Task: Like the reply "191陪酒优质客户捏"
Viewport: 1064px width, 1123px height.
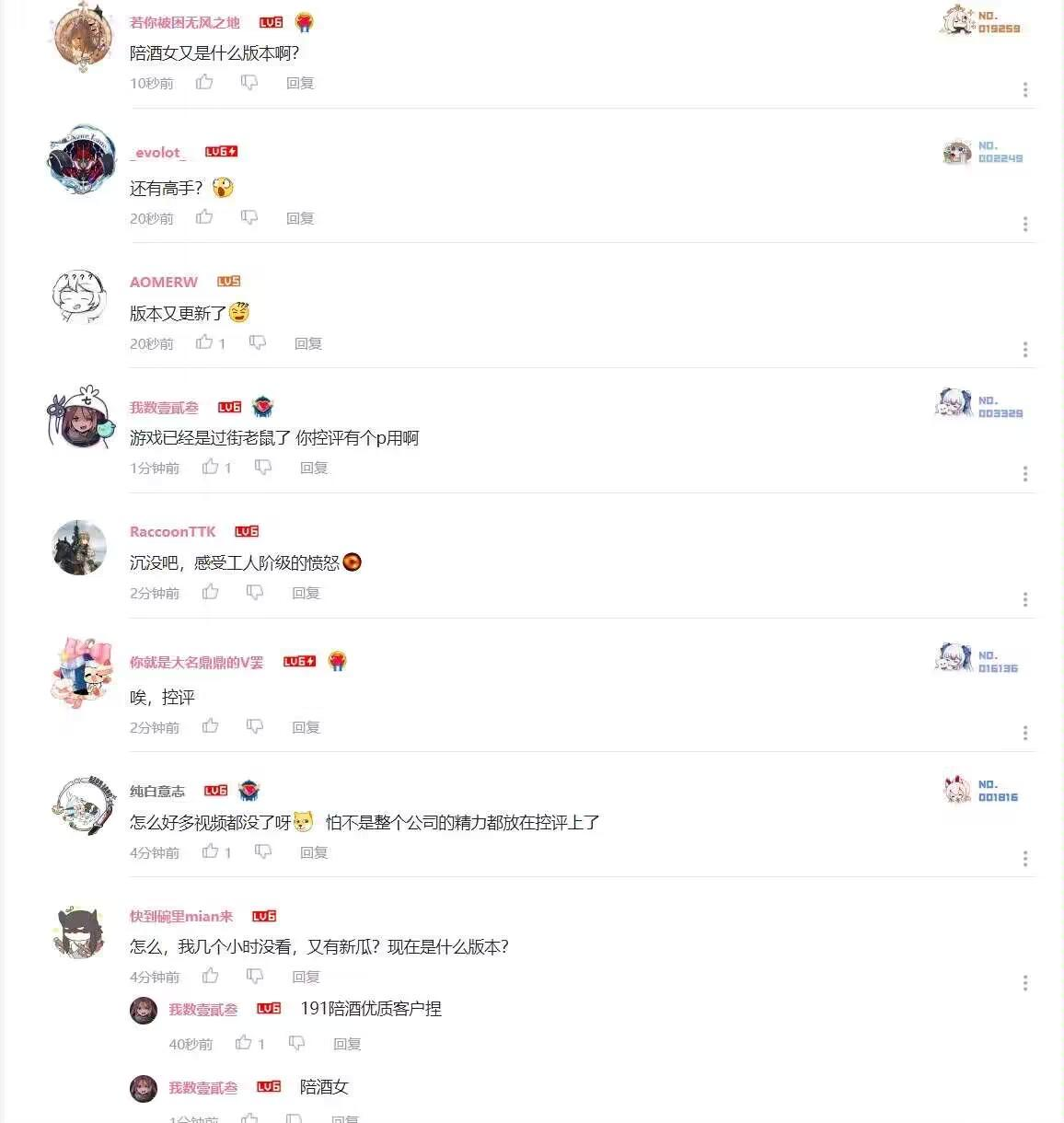Action: 243,1043
